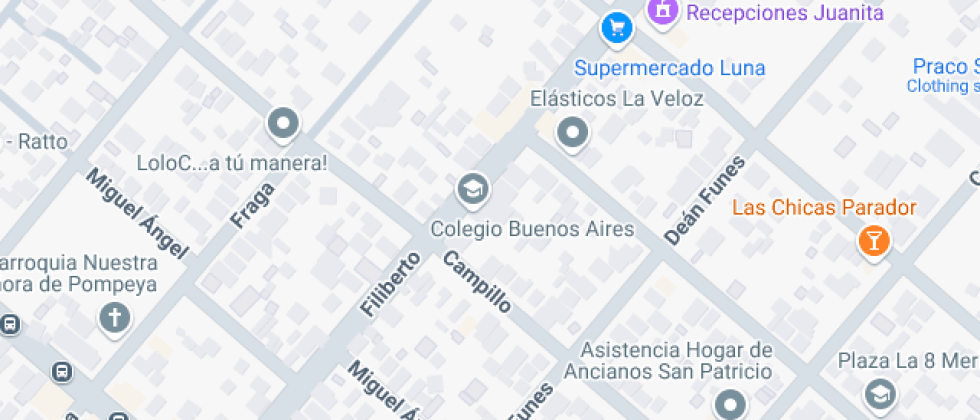Image resolution: width=980 pixels, height=420 pixels.
Task: Select the Plaza La 8 school marker
Action: click(879, 393)
